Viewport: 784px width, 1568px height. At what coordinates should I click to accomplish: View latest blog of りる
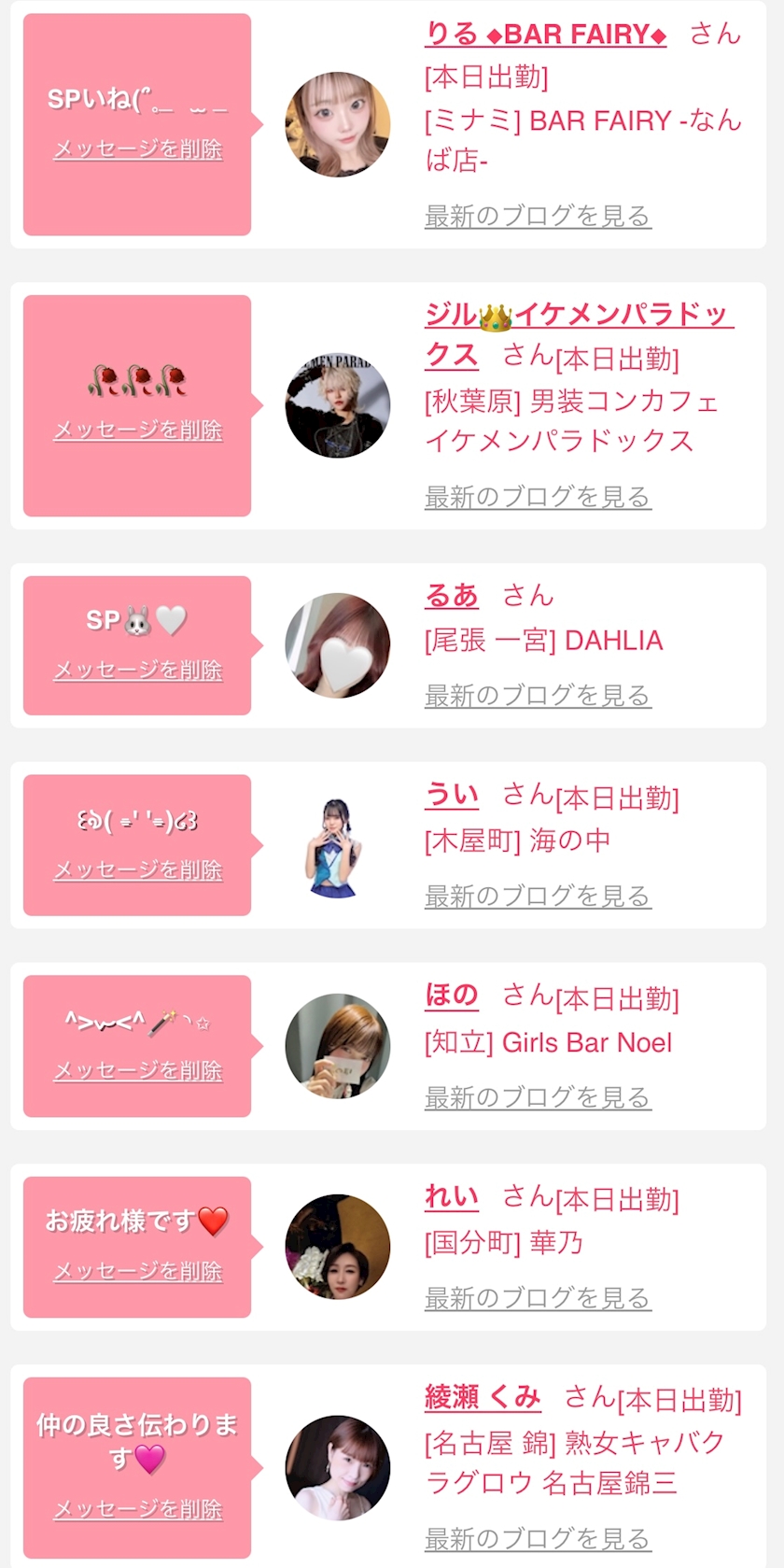tap(538, 217)
